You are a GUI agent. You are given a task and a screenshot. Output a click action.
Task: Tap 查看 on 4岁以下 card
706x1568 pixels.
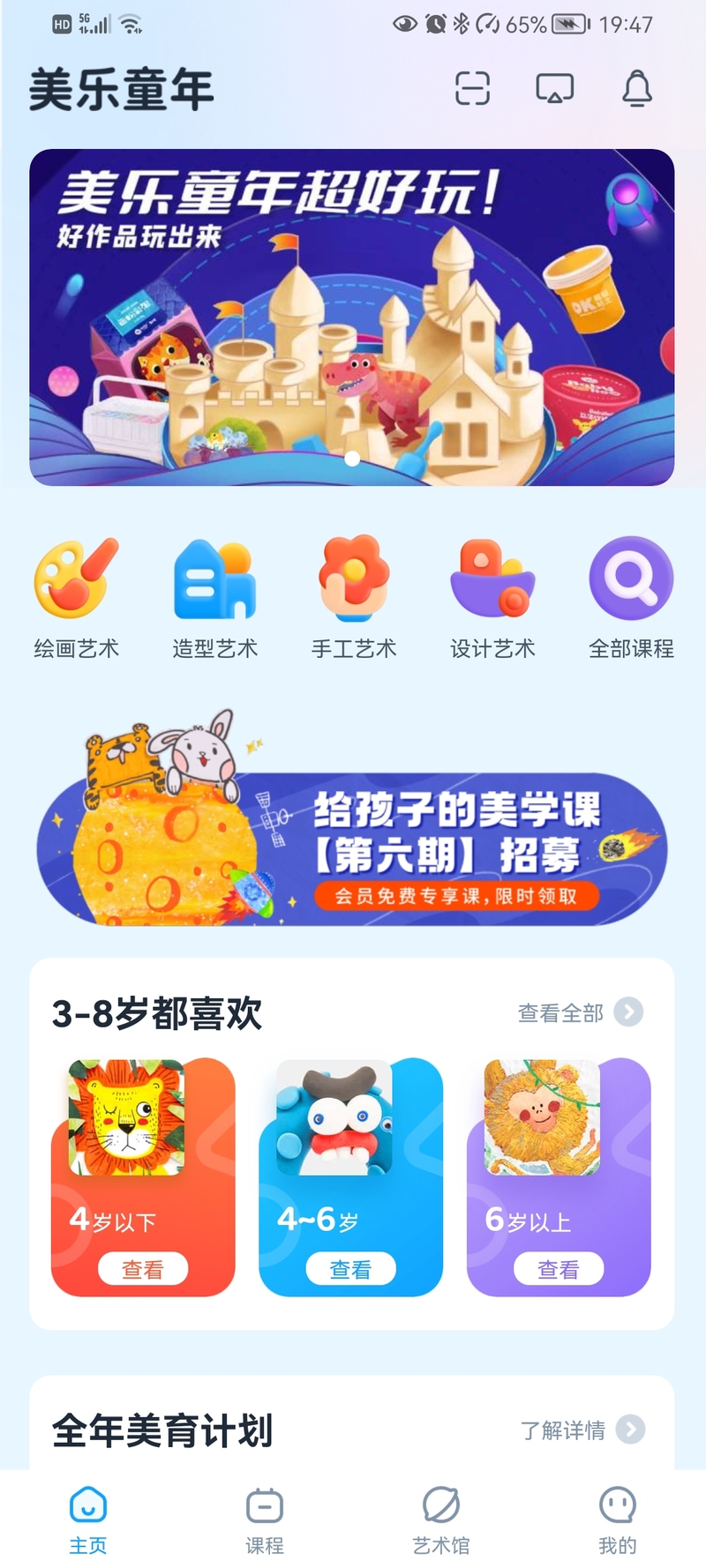point(142,1269)
